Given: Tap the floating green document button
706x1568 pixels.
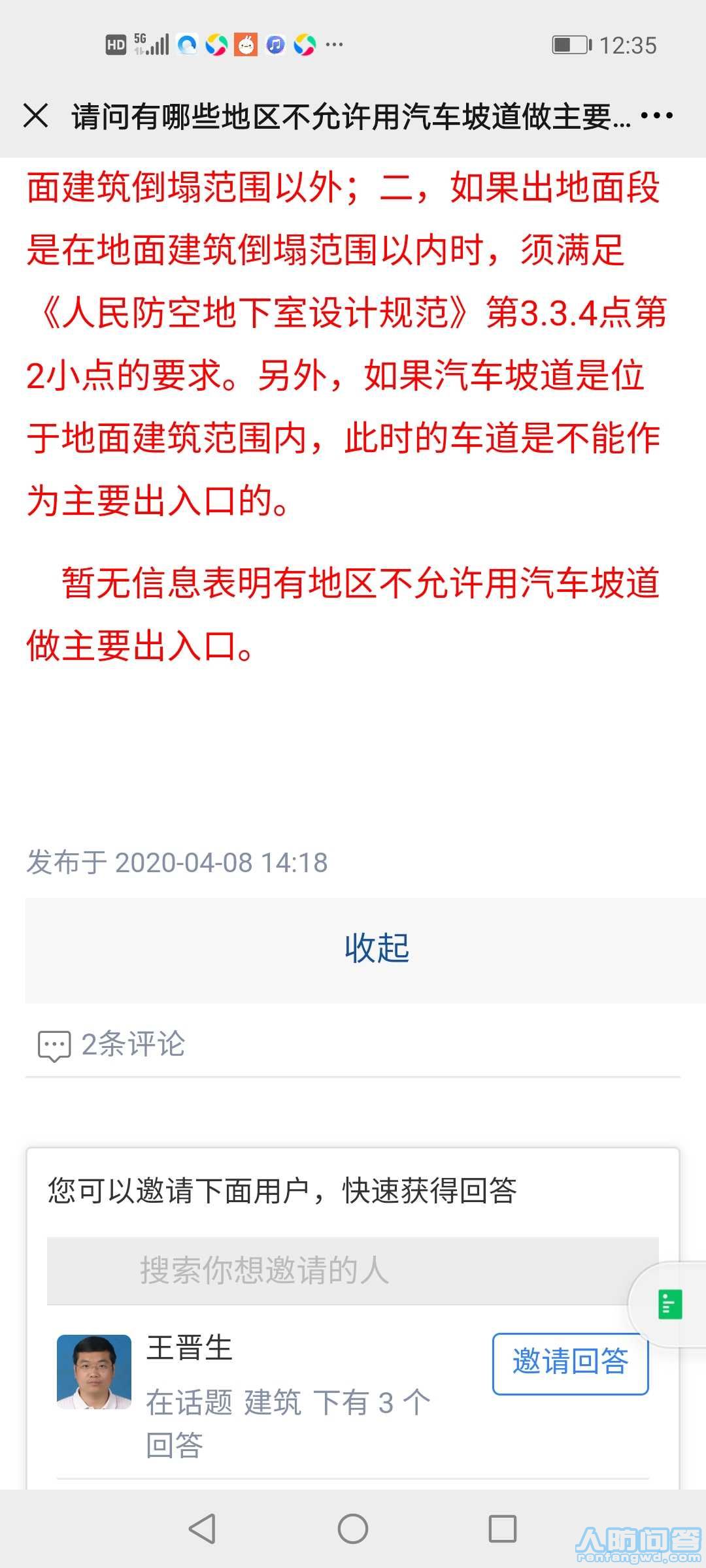Looking at the screenshot, I should (x=670, y=1304).
